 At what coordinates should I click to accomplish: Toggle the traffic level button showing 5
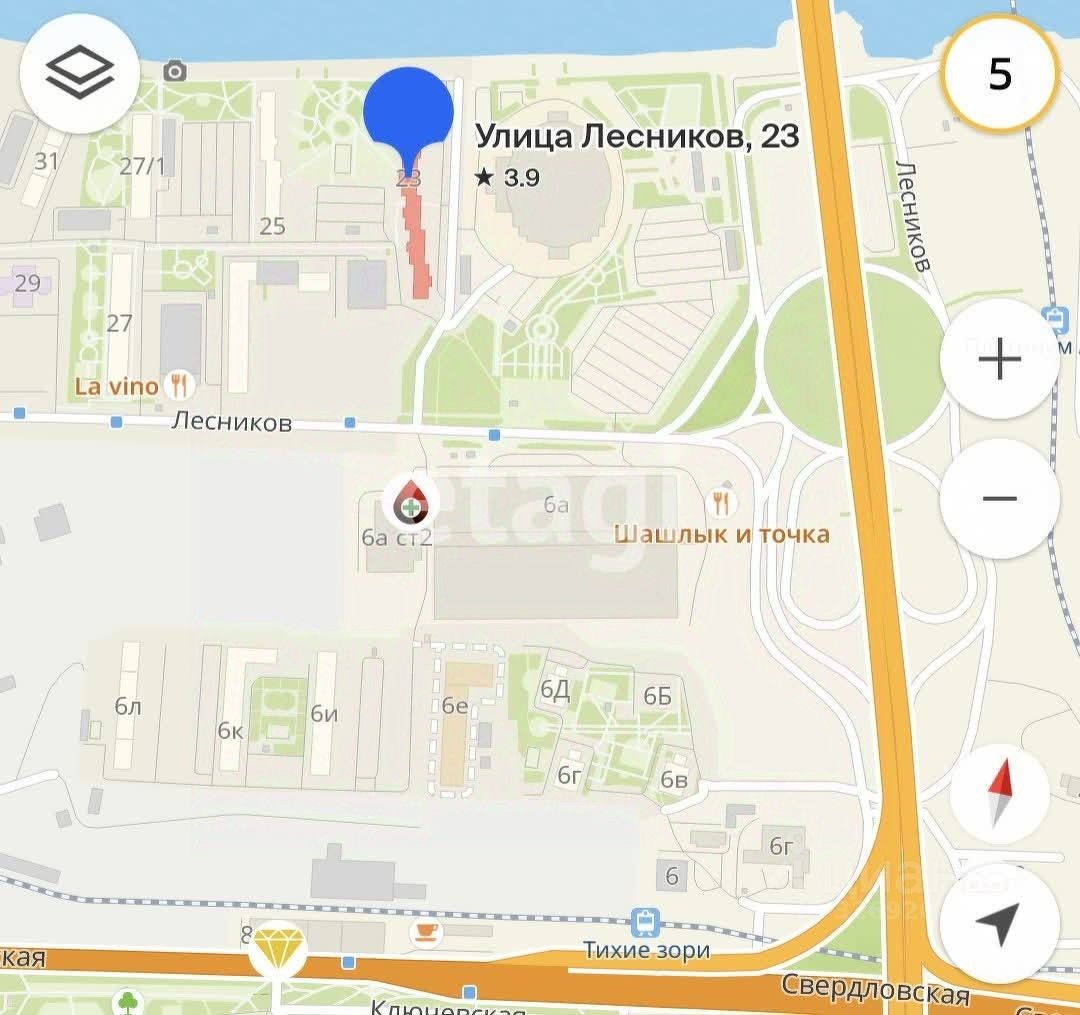[999, 74]
